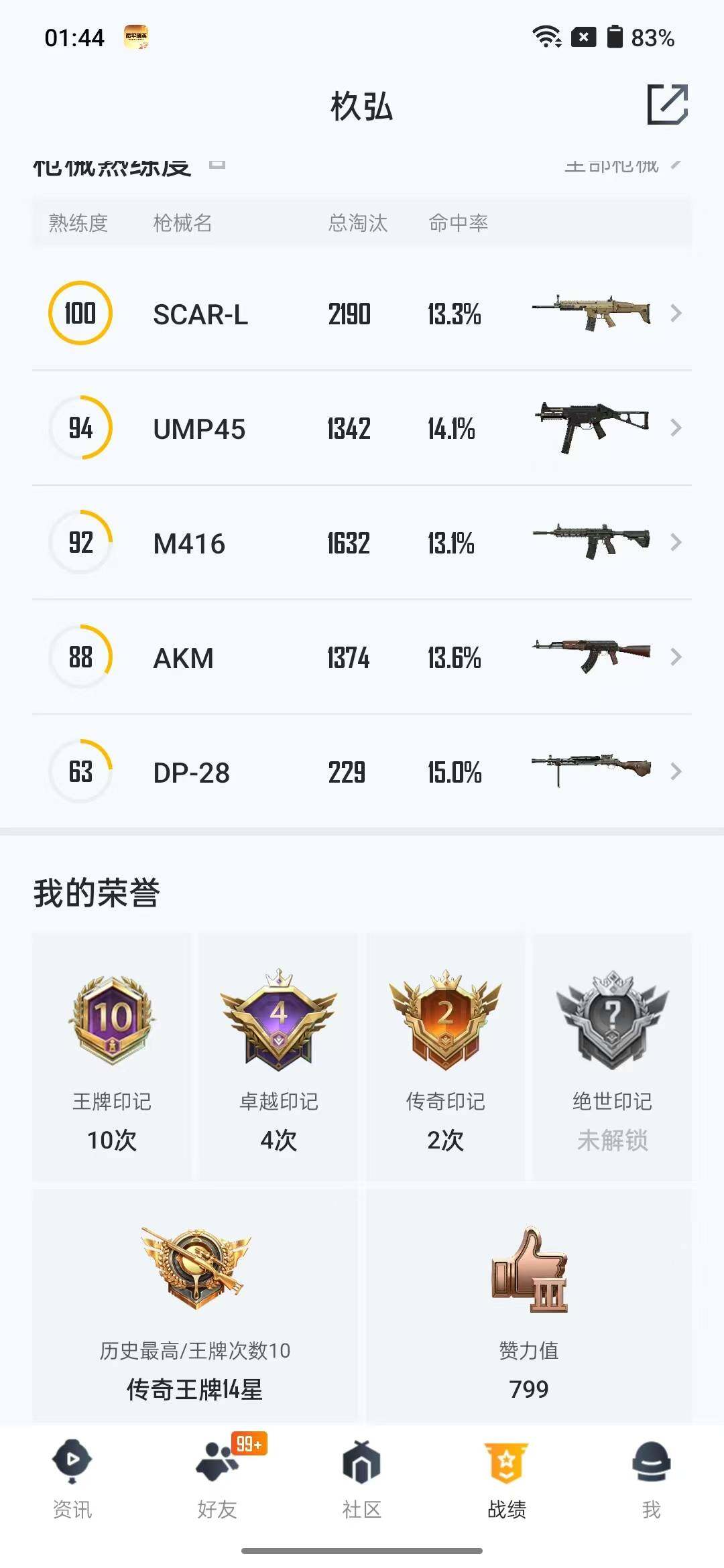Viewport: 724px width, 1568px height.
Task: Tap the 王牌印记 ace badge icon
Action: 113,1019
